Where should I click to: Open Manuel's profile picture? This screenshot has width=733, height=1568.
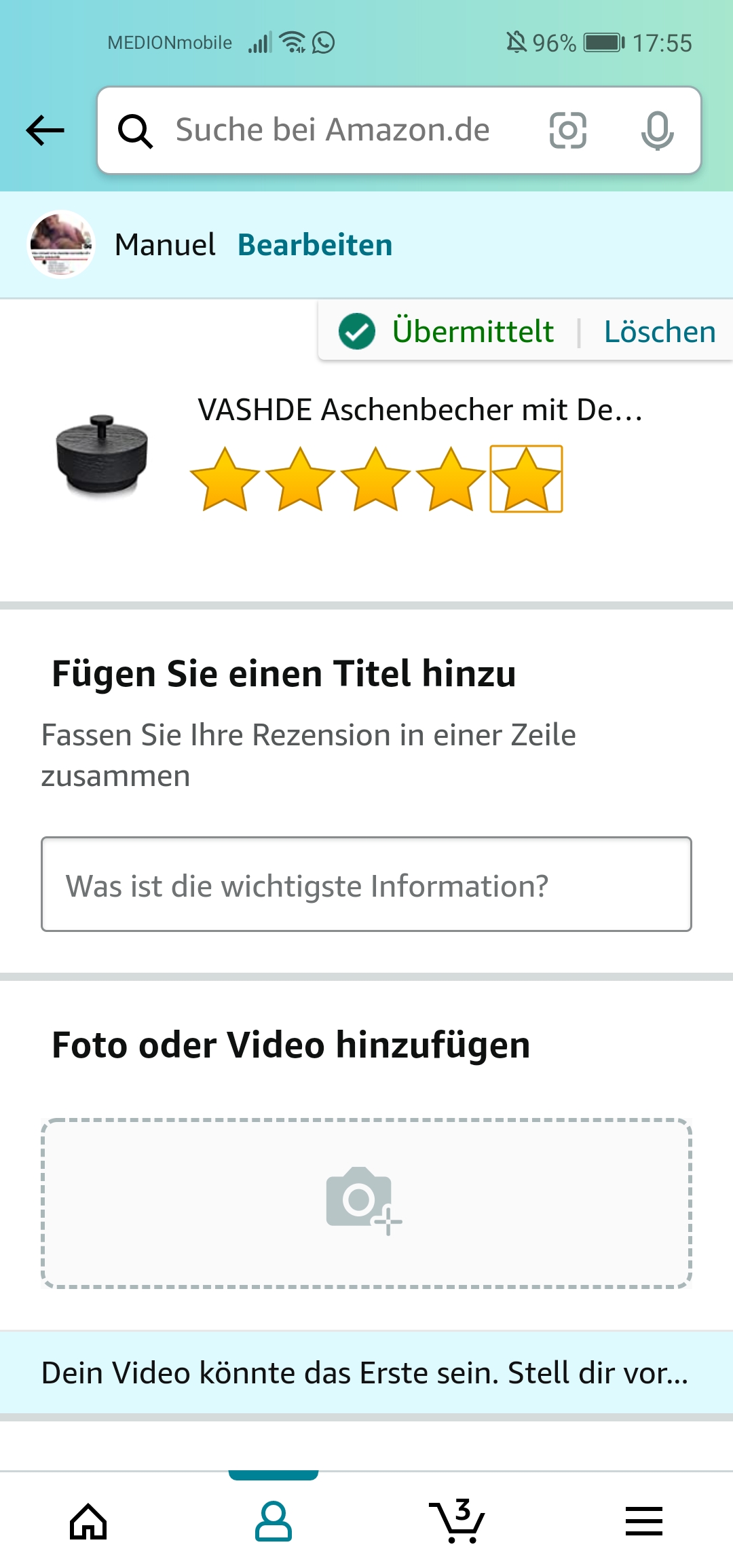[x=61, y=244]
